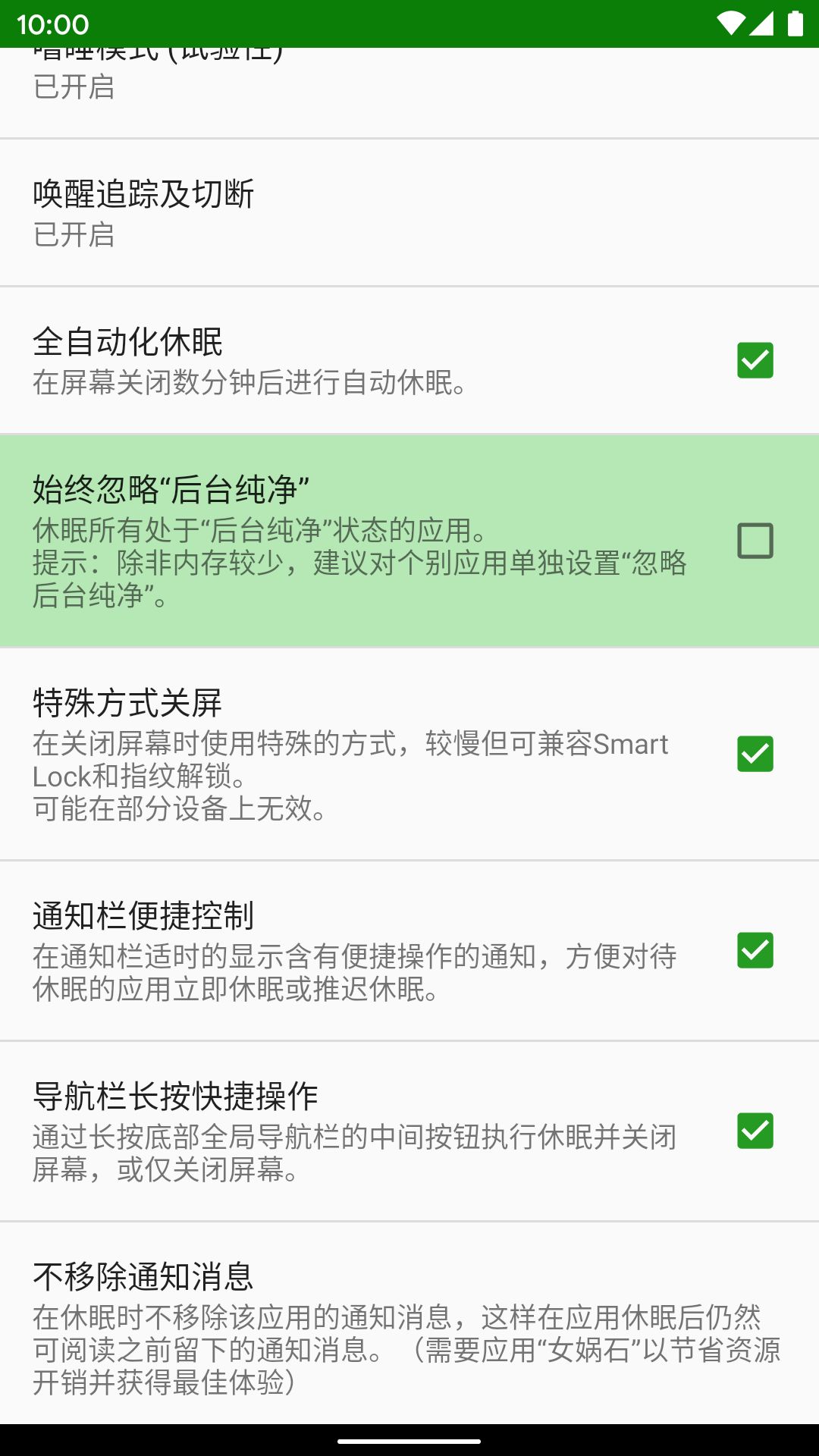
Task: Enable 始终忽略“后台纯净” checkbox
Action: (755, 541)
